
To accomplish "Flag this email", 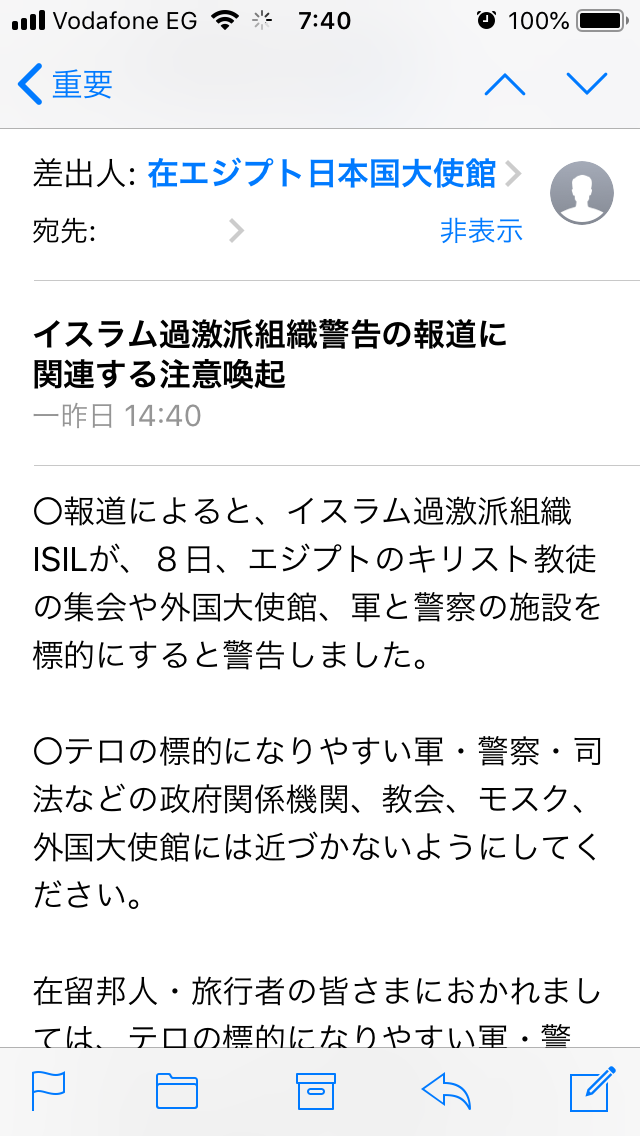I will 48,1091.
